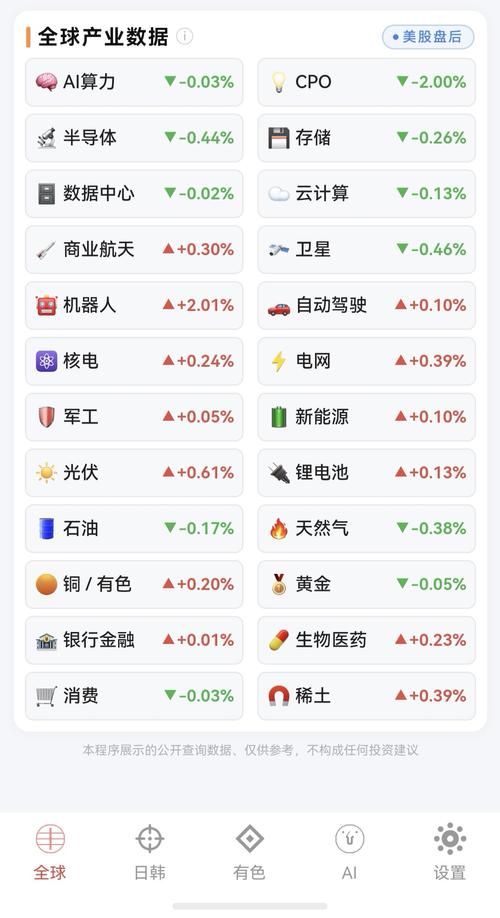
Task: Open the 黄金 card
Action: tap(367, 584)
